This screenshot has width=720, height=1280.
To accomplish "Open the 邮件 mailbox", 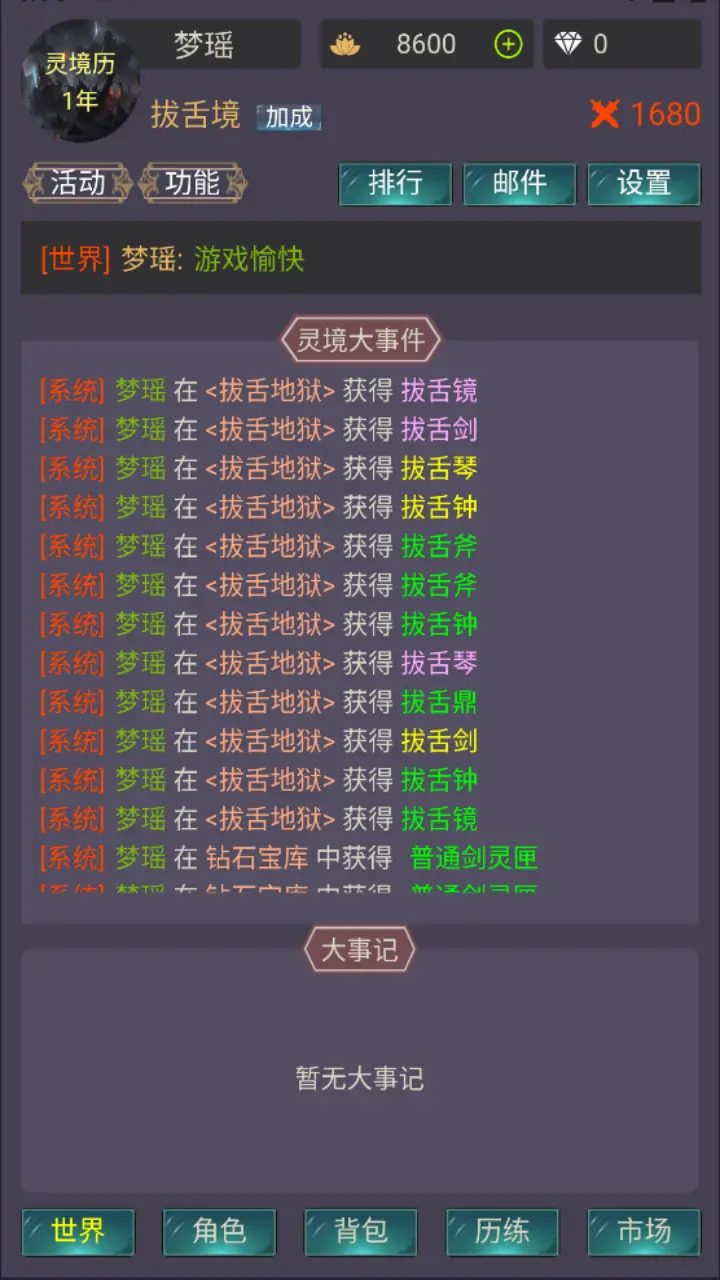I will 519,184.
